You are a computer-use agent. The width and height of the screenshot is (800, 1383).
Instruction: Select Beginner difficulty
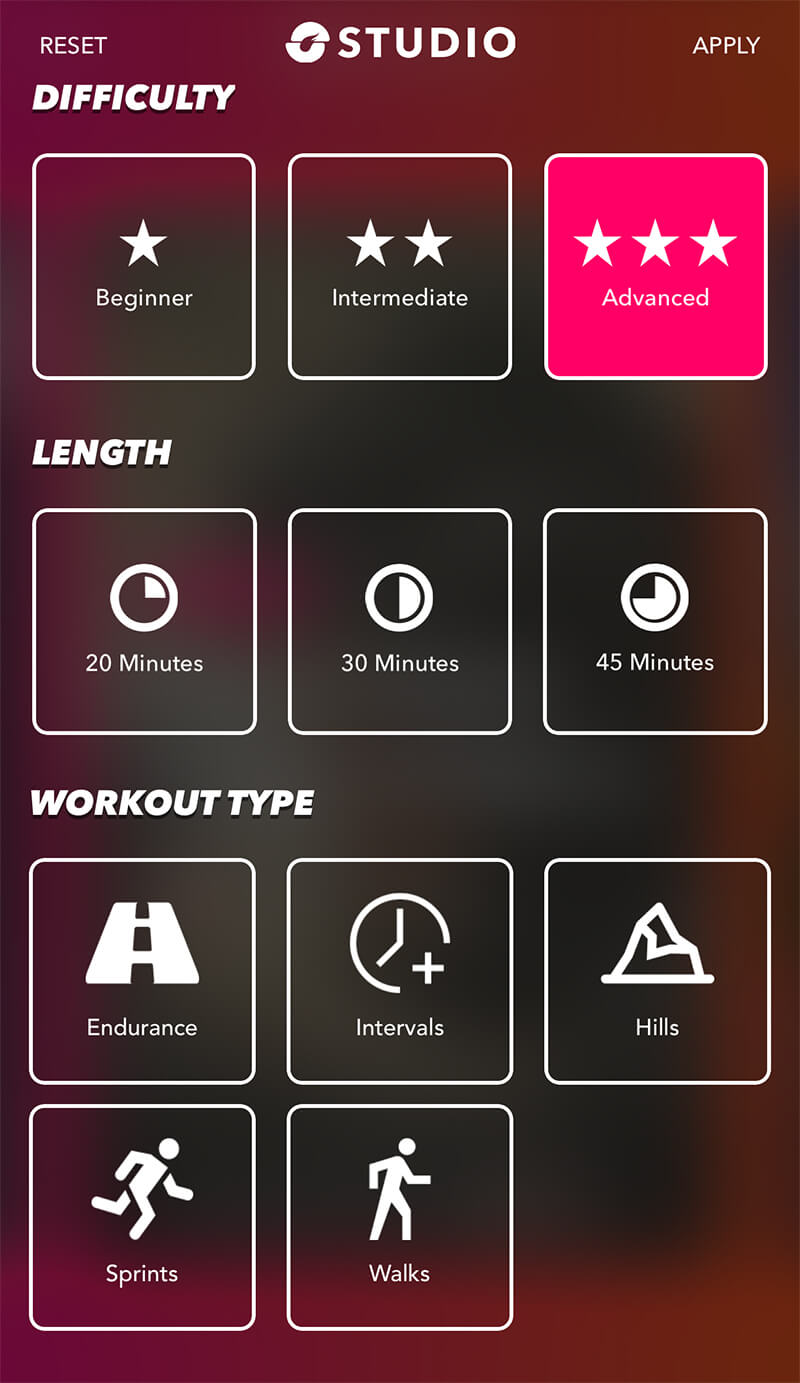point(144,267)
